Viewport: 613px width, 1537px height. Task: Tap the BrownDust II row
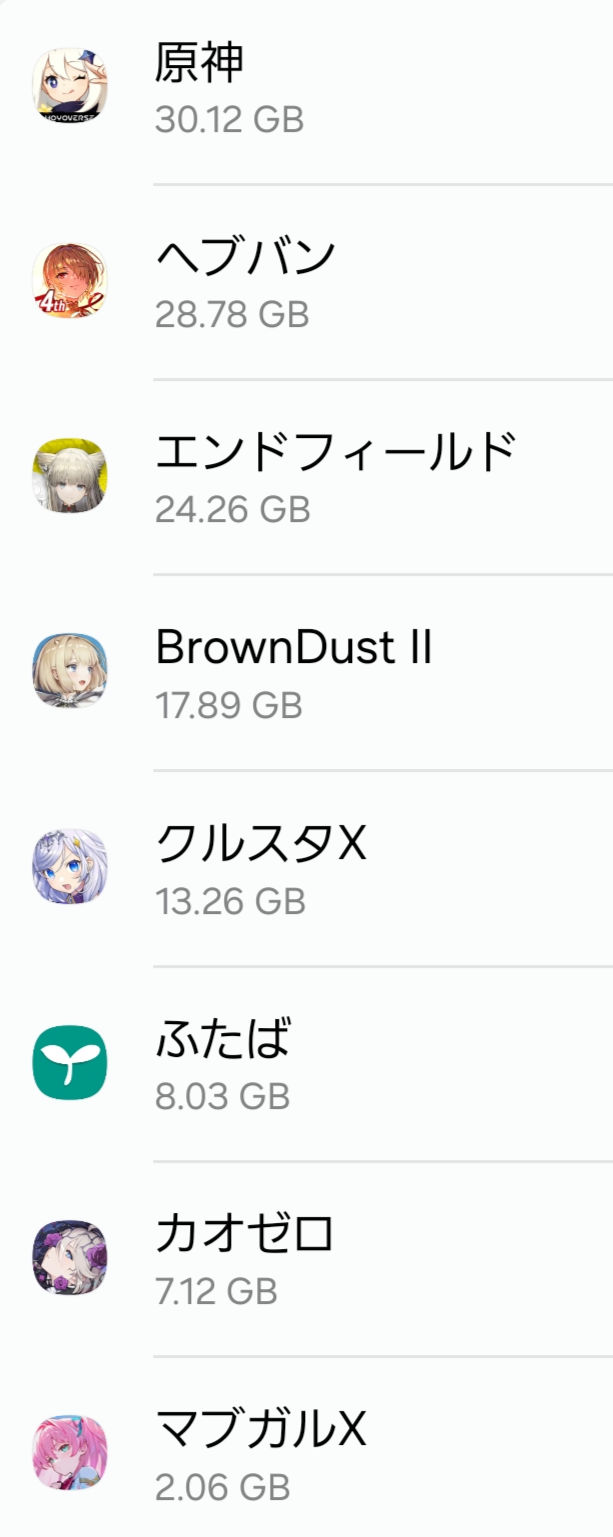(306, 672)
